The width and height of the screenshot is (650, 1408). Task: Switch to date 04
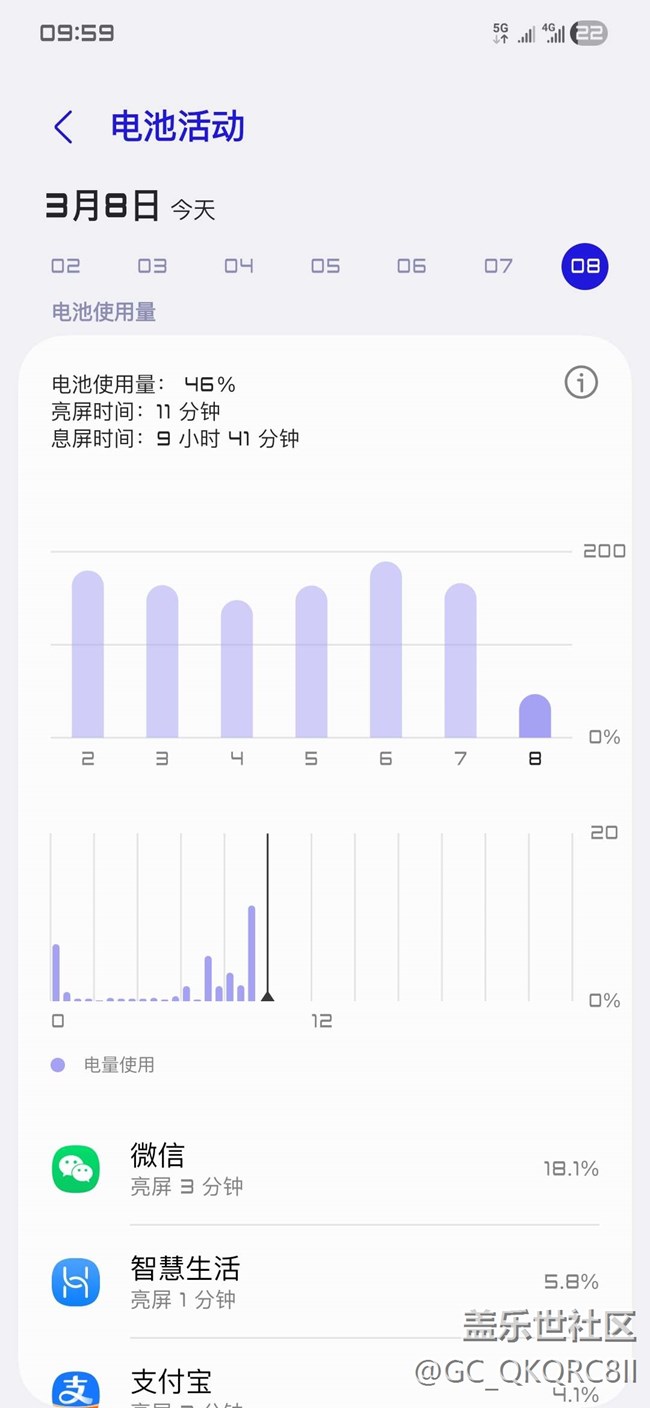239,266
